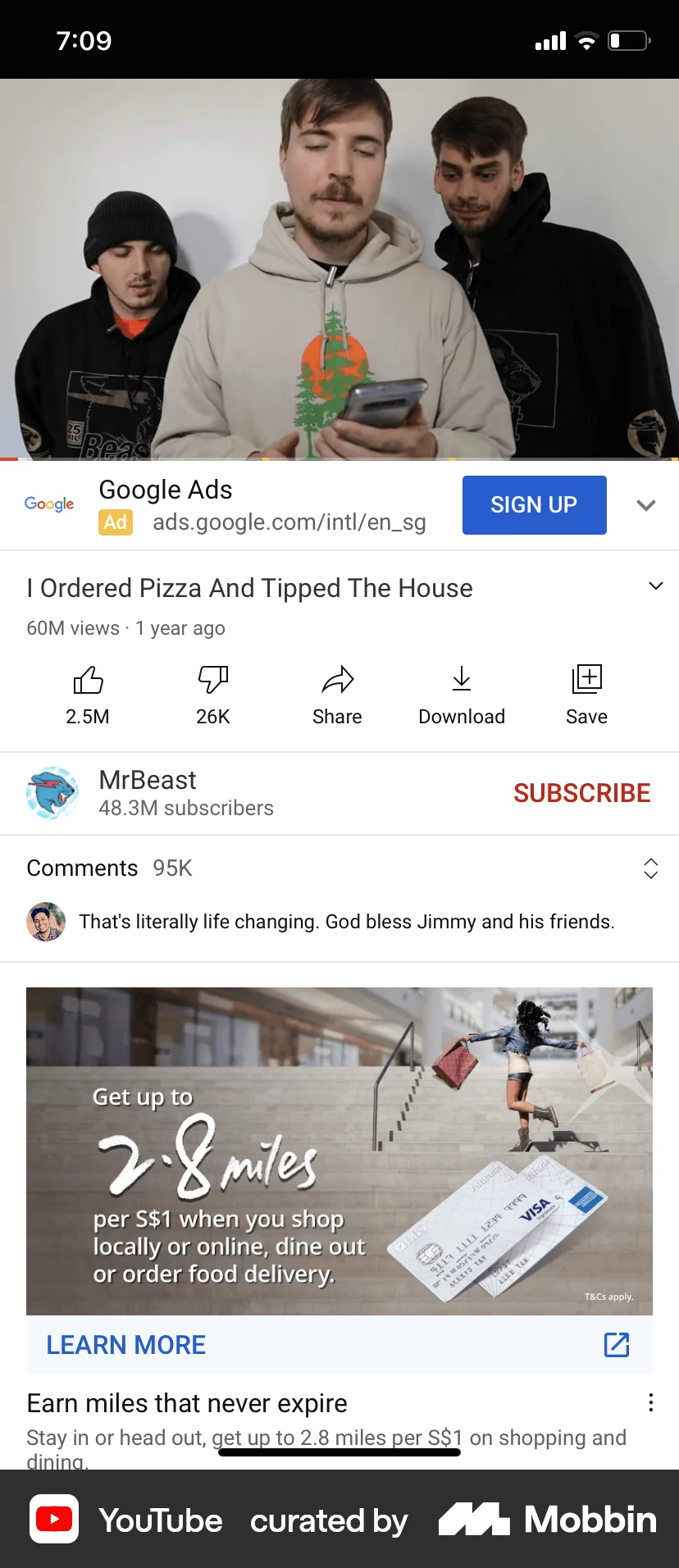Like the video
The image size is (679, 1568).
point(88,693)
